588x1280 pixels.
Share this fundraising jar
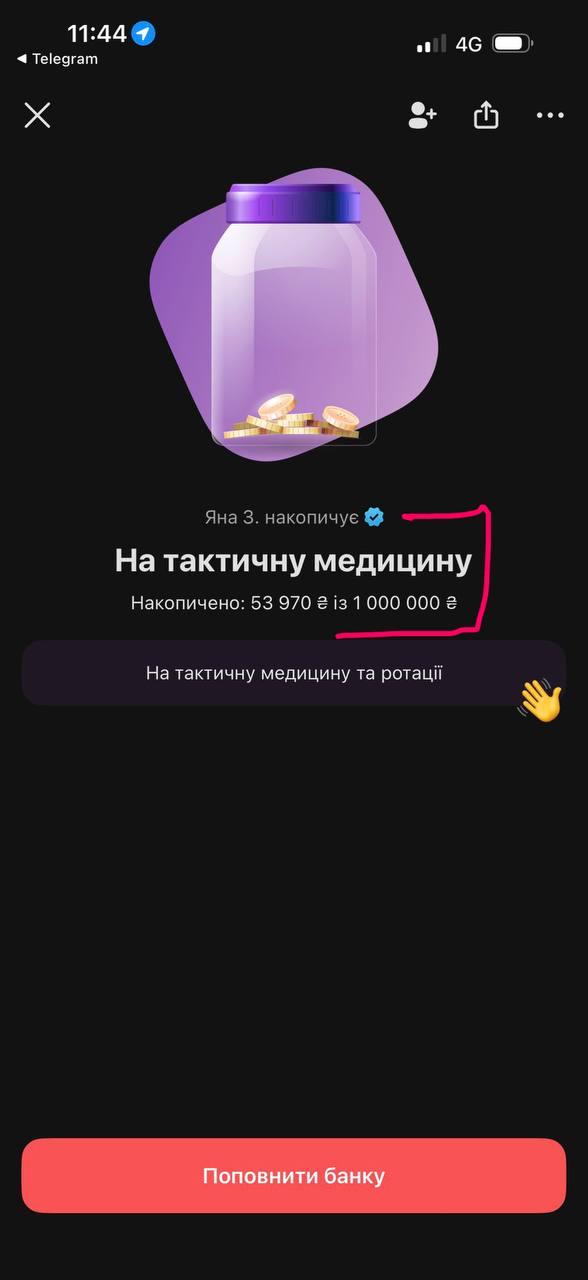(486, 115)
